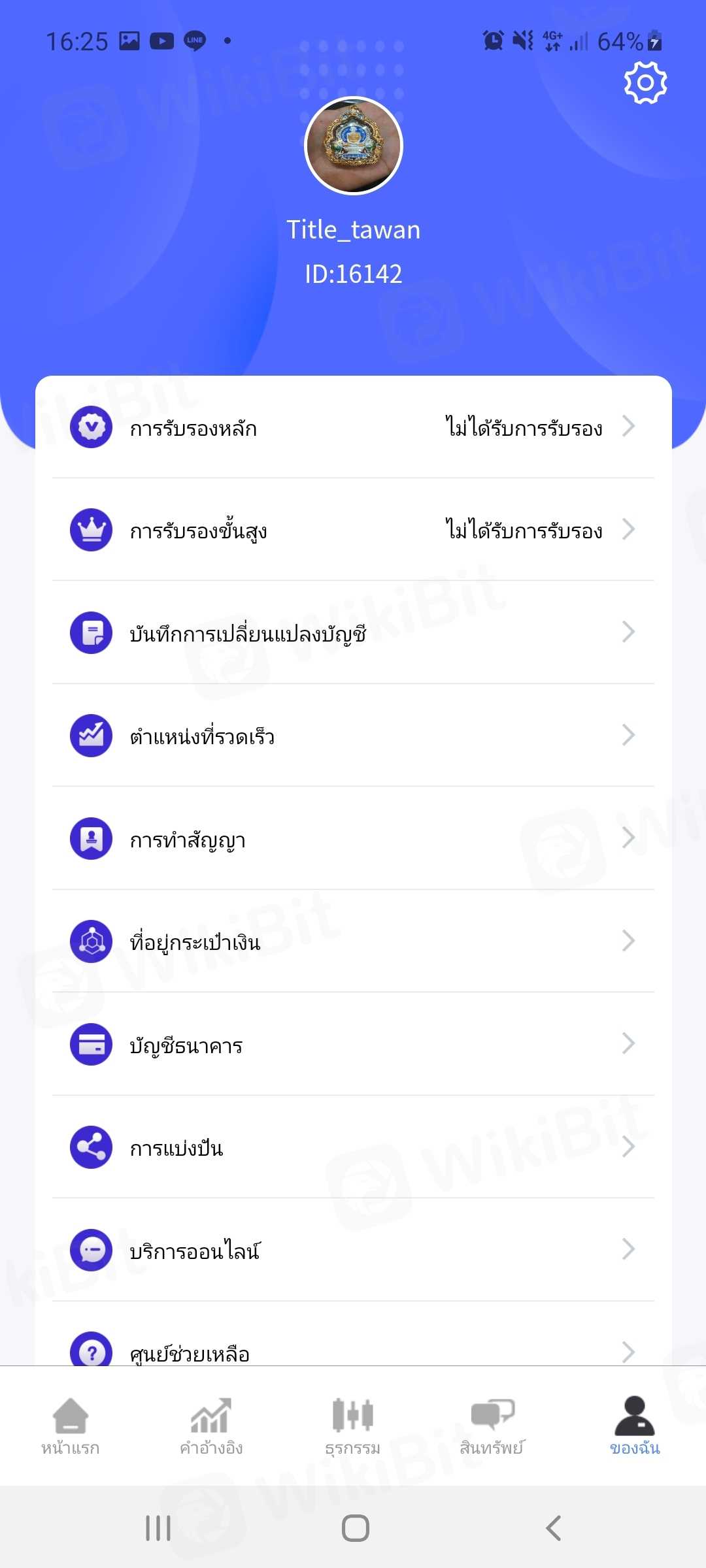This screenshot has height=1568, width=706.
Task: Switch to the ธุรกรรม transactions tab
Action: 353,1427
